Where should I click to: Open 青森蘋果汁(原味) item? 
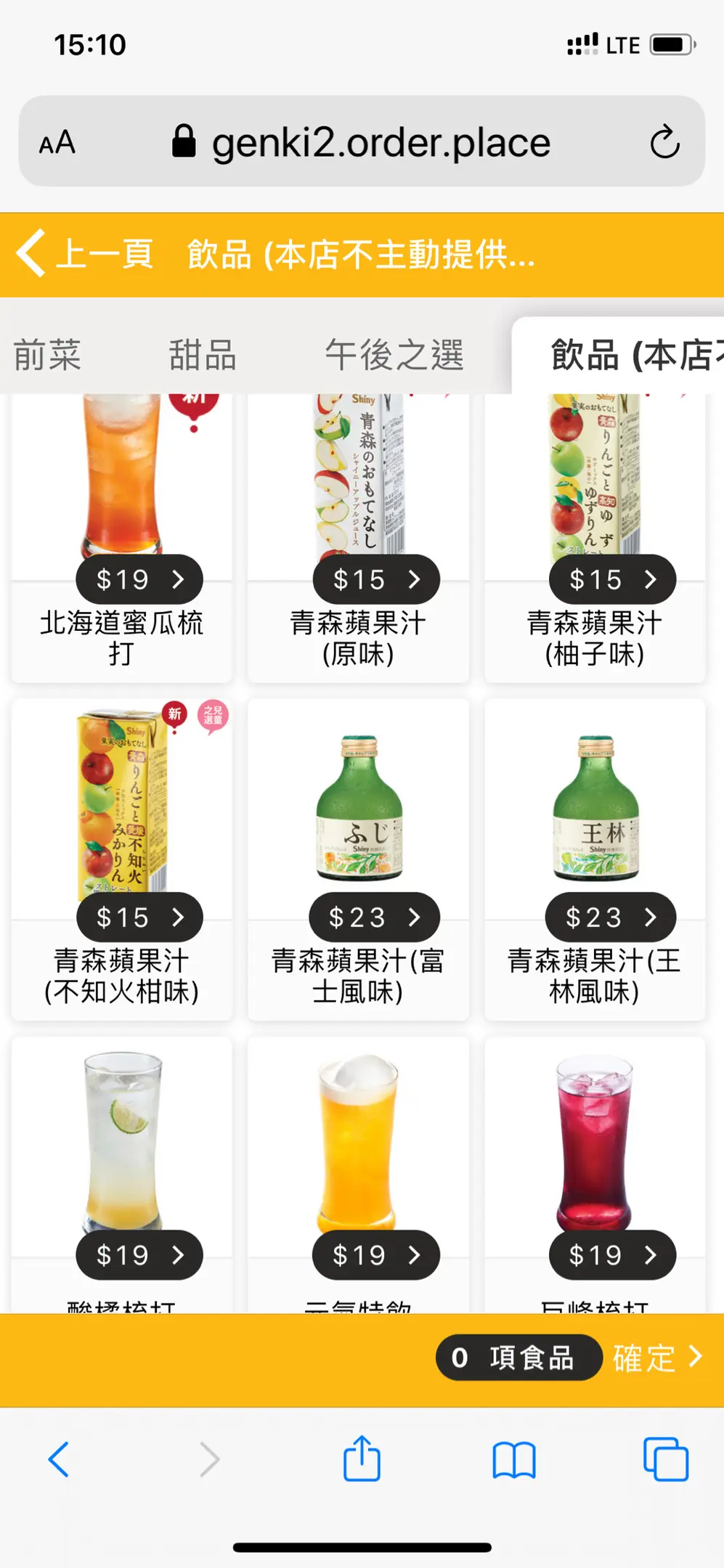[358, 537]
